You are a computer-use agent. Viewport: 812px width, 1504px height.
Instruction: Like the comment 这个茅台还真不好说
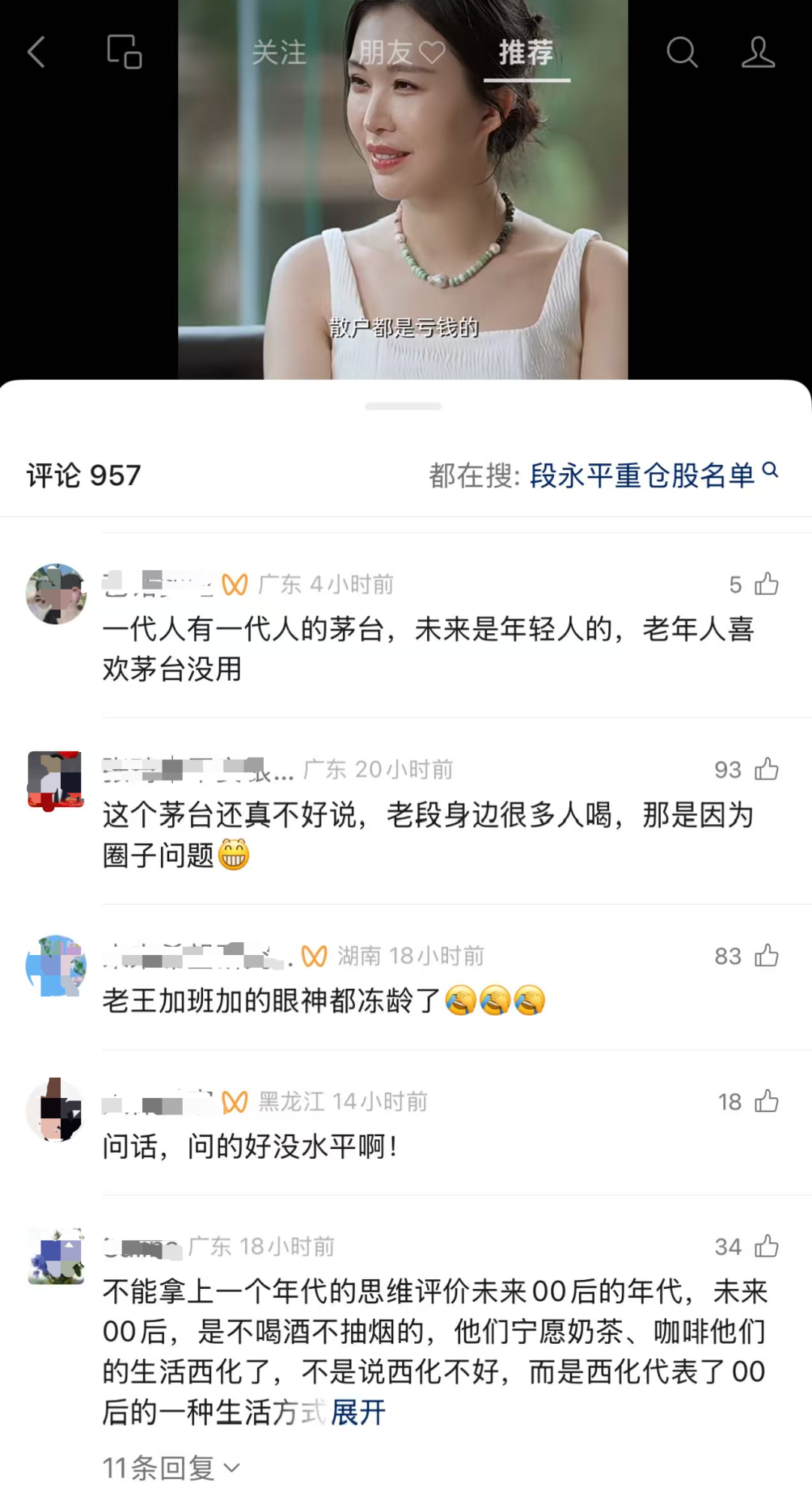(766, 769)
